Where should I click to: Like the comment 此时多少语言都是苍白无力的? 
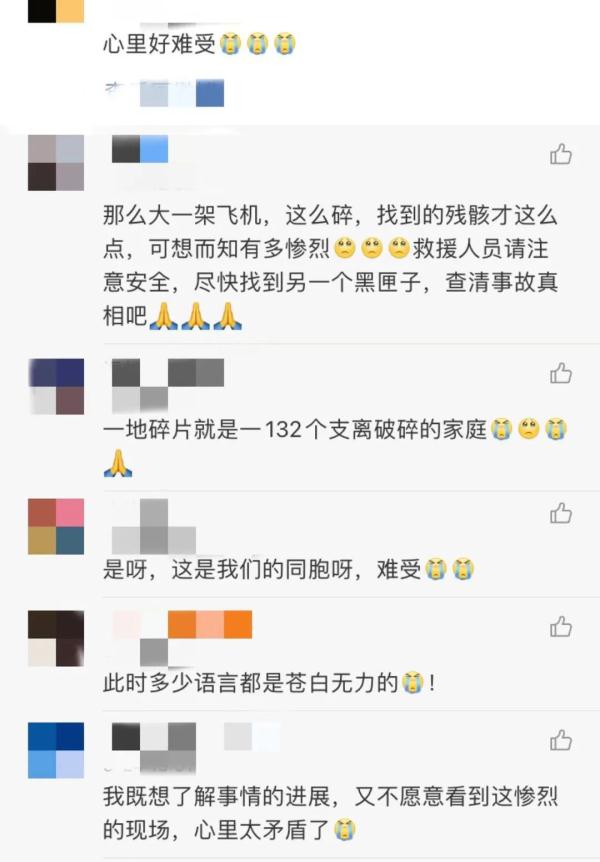[x=560, y=627]
